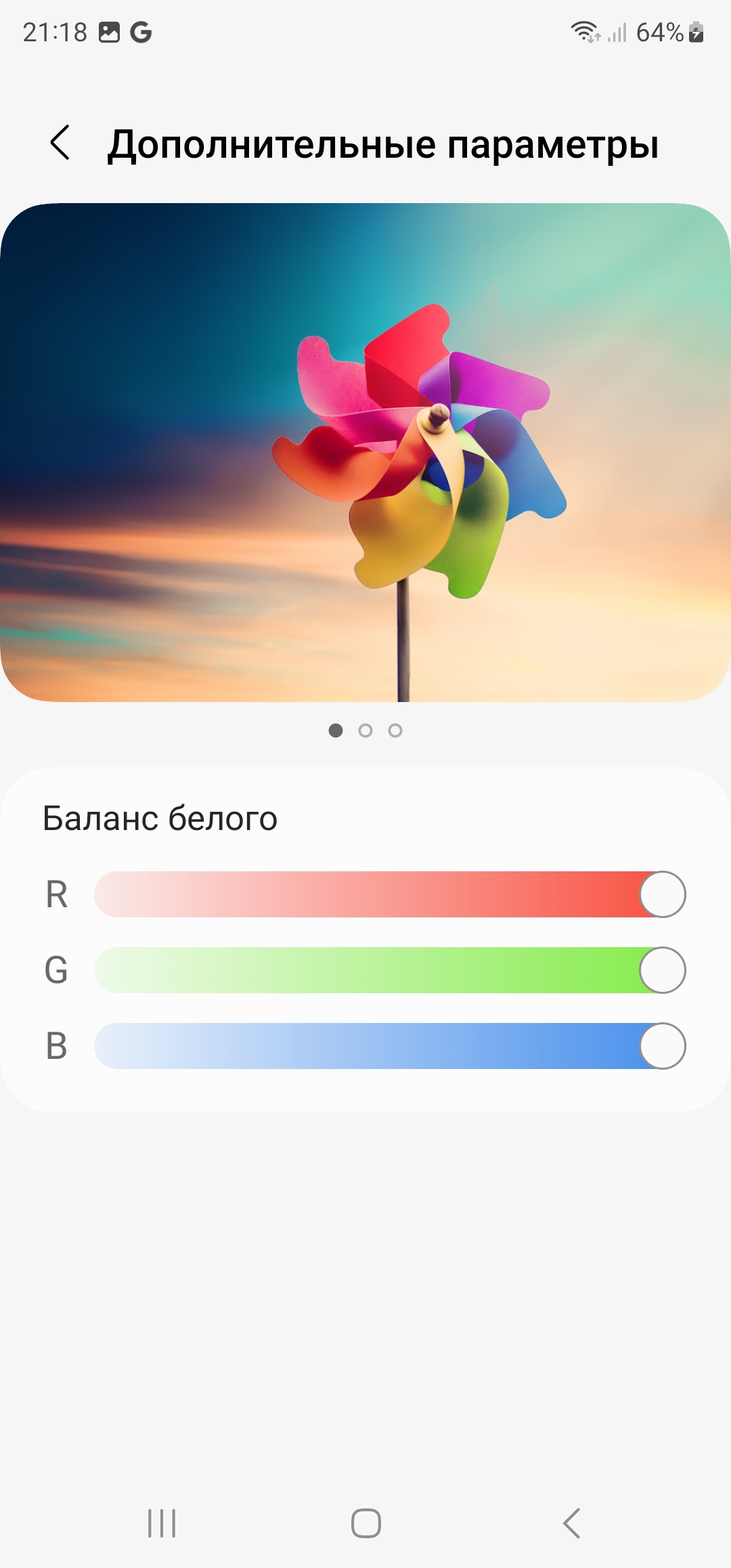Tap the green G white balance slider
Image resolution: width=731 pixels, height=1568 pixels.
[x=390, y=970]
